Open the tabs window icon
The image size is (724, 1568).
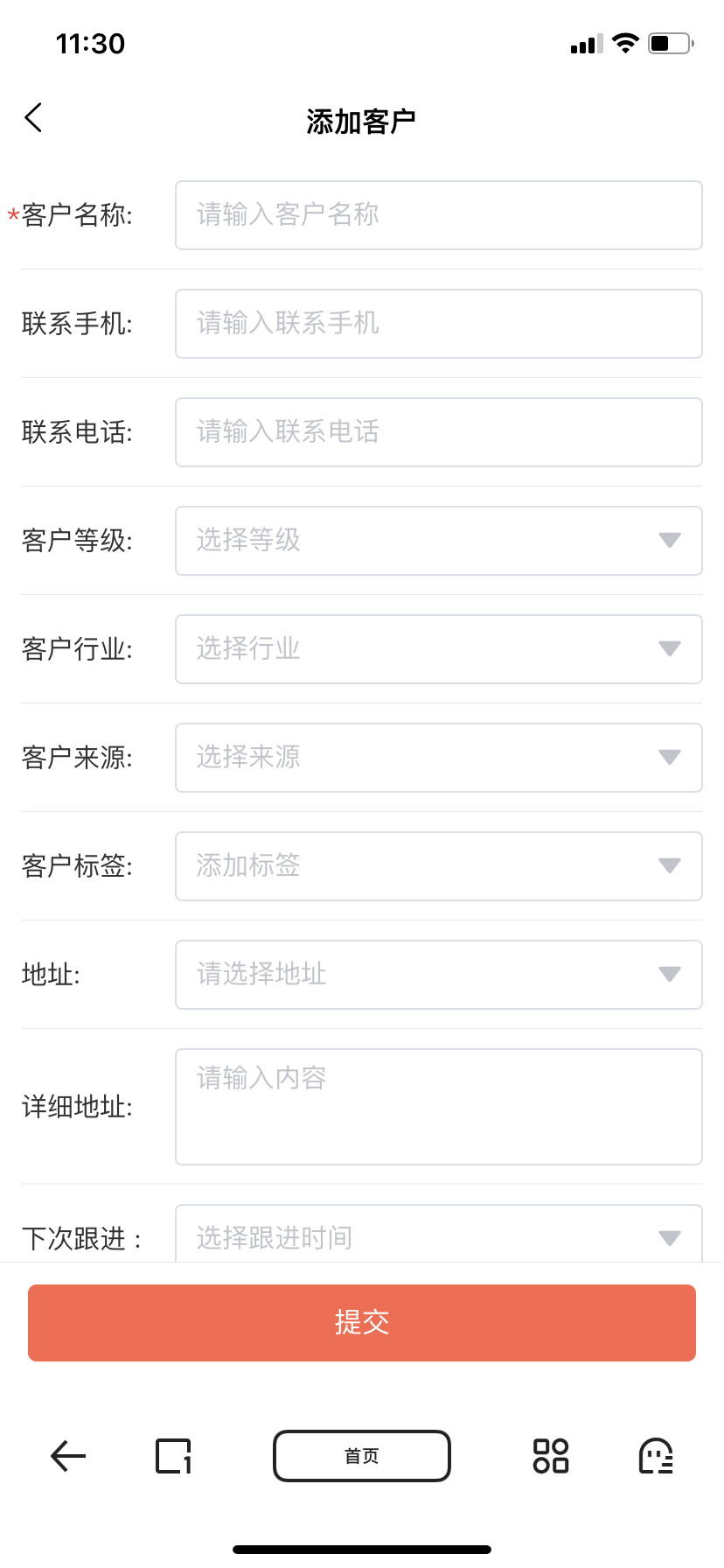pos(173,1456)
